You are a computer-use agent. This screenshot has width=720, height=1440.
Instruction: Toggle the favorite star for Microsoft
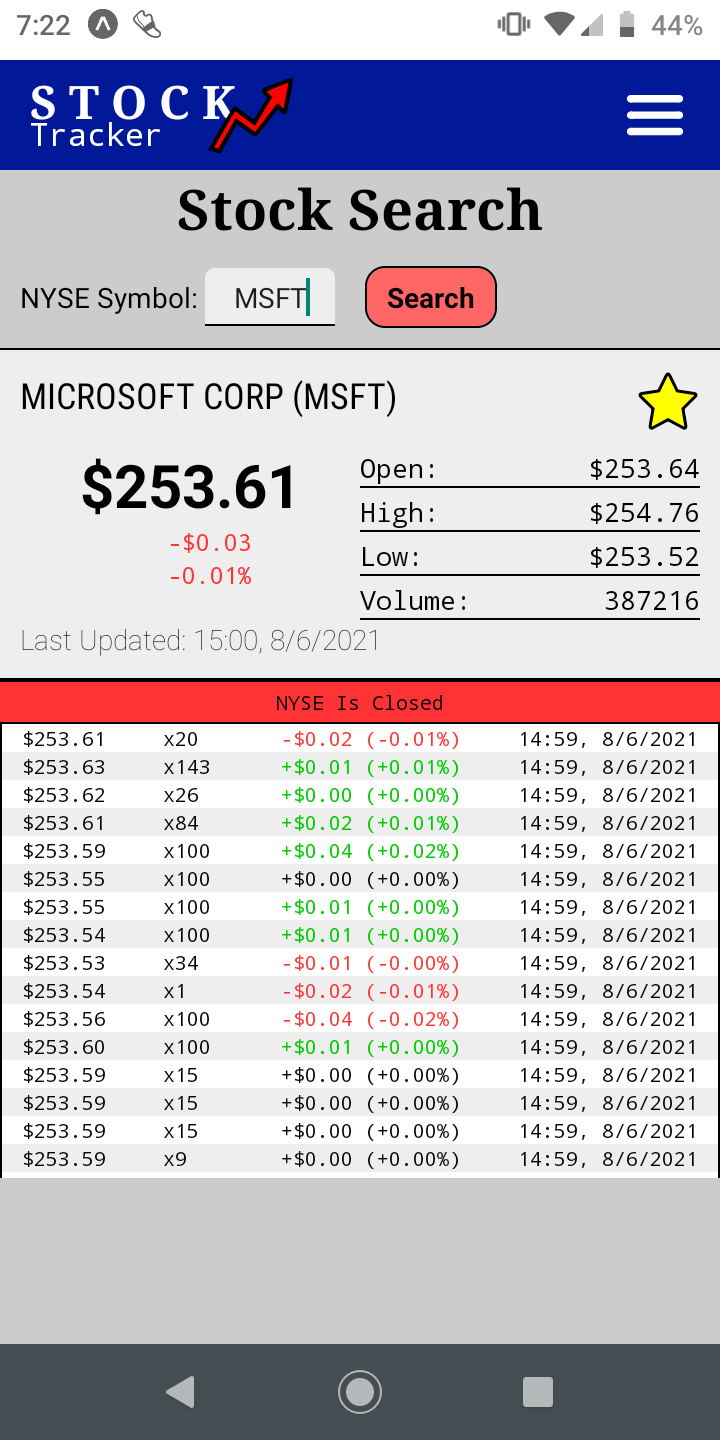tap(667, 402)
